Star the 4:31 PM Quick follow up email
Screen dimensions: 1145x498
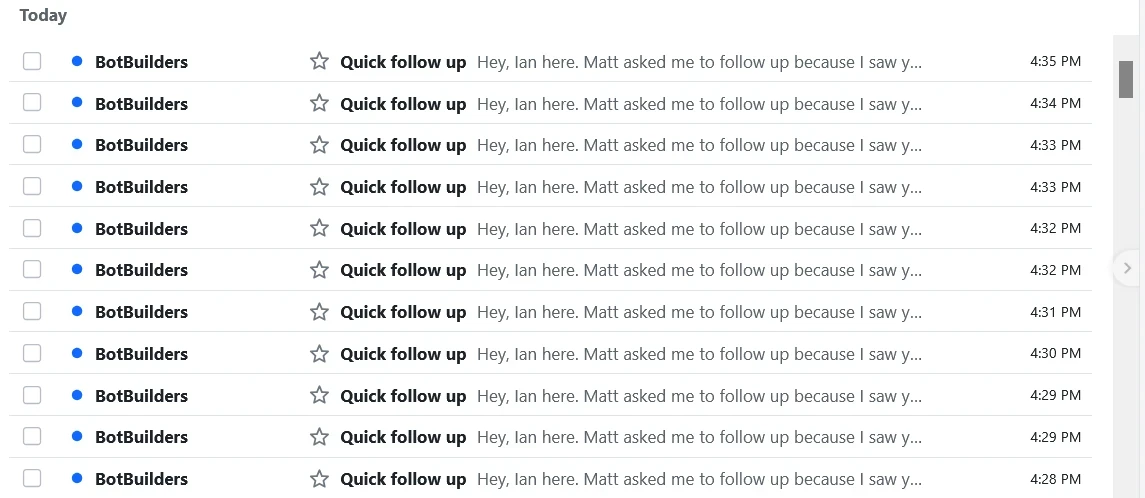(319, 312)
